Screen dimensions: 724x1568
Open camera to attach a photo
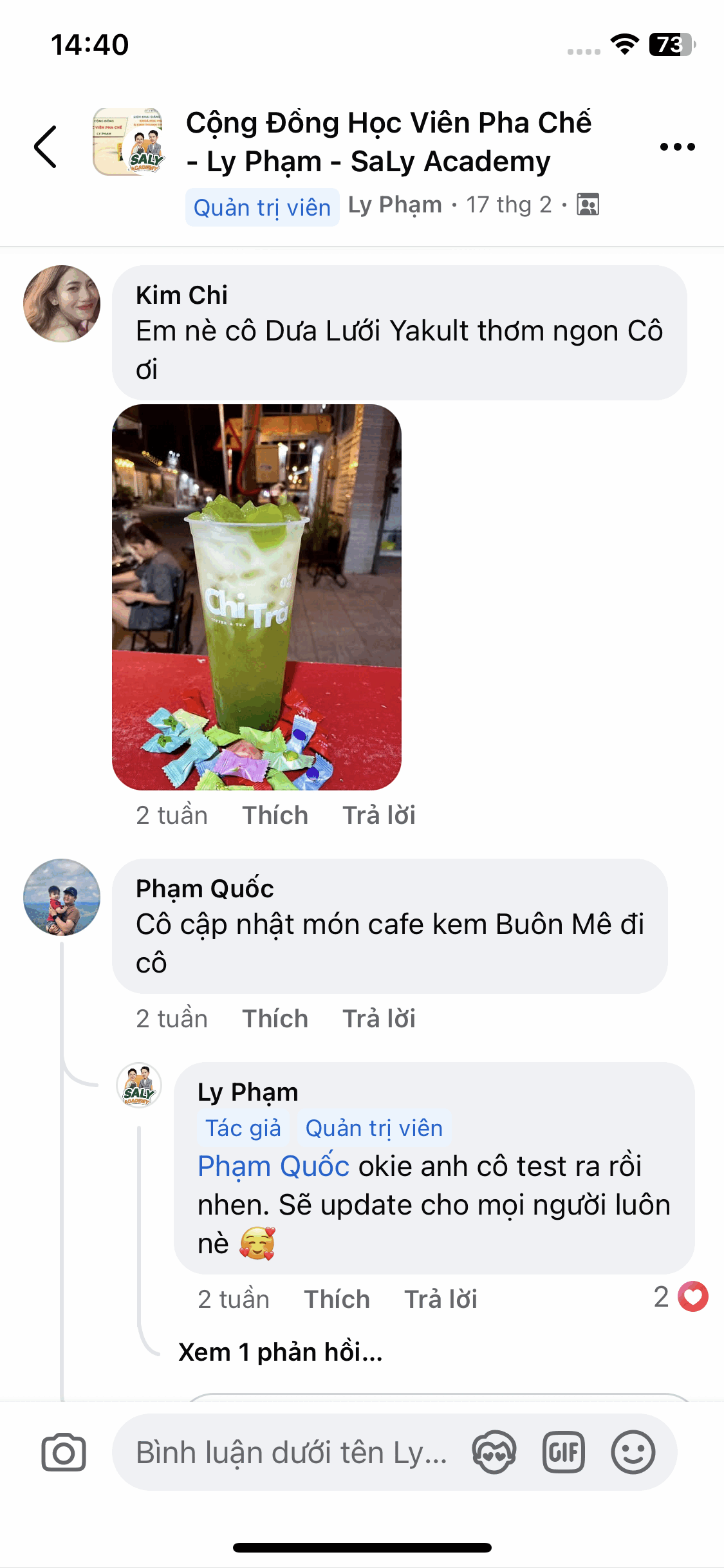point(64,1452)
